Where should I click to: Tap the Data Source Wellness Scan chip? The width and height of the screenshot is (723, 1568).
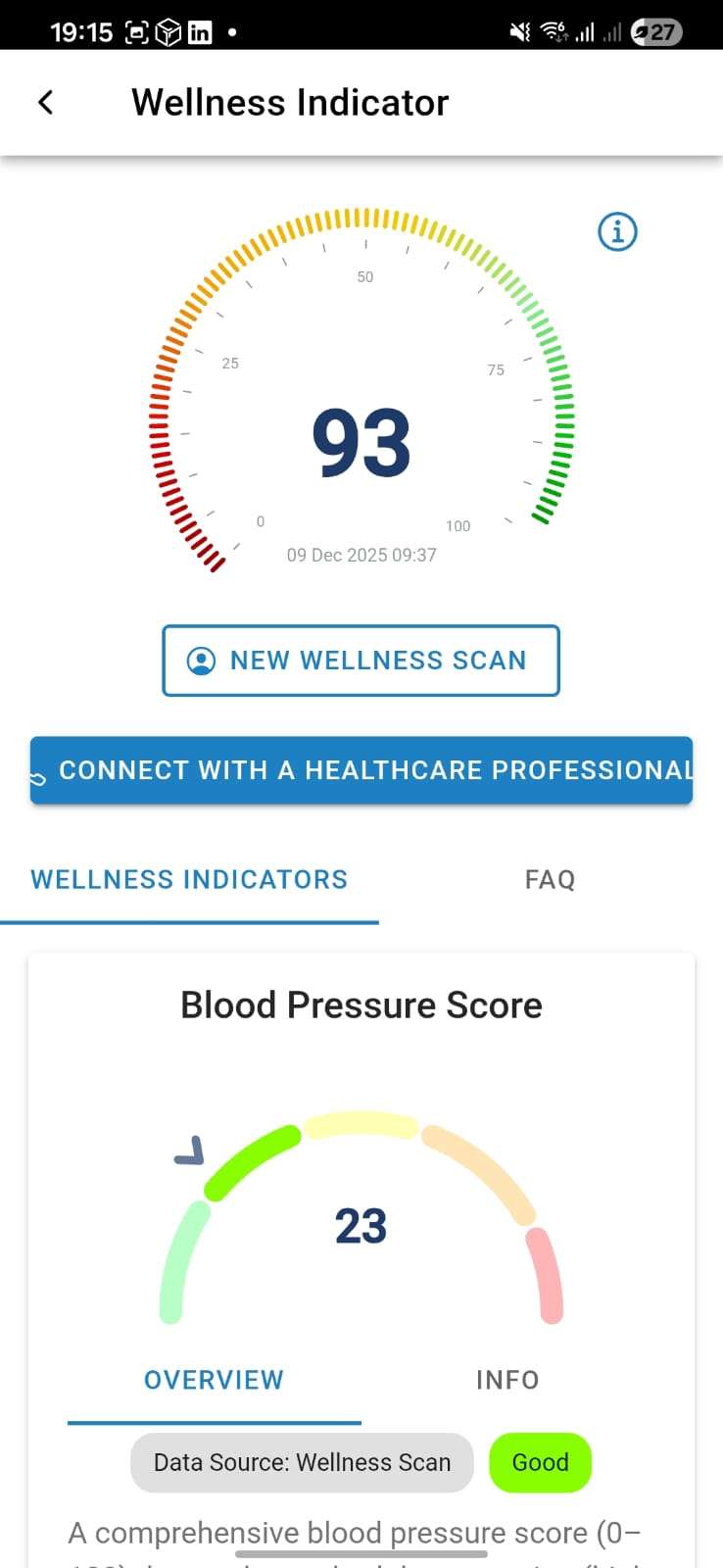[301, 1462]
